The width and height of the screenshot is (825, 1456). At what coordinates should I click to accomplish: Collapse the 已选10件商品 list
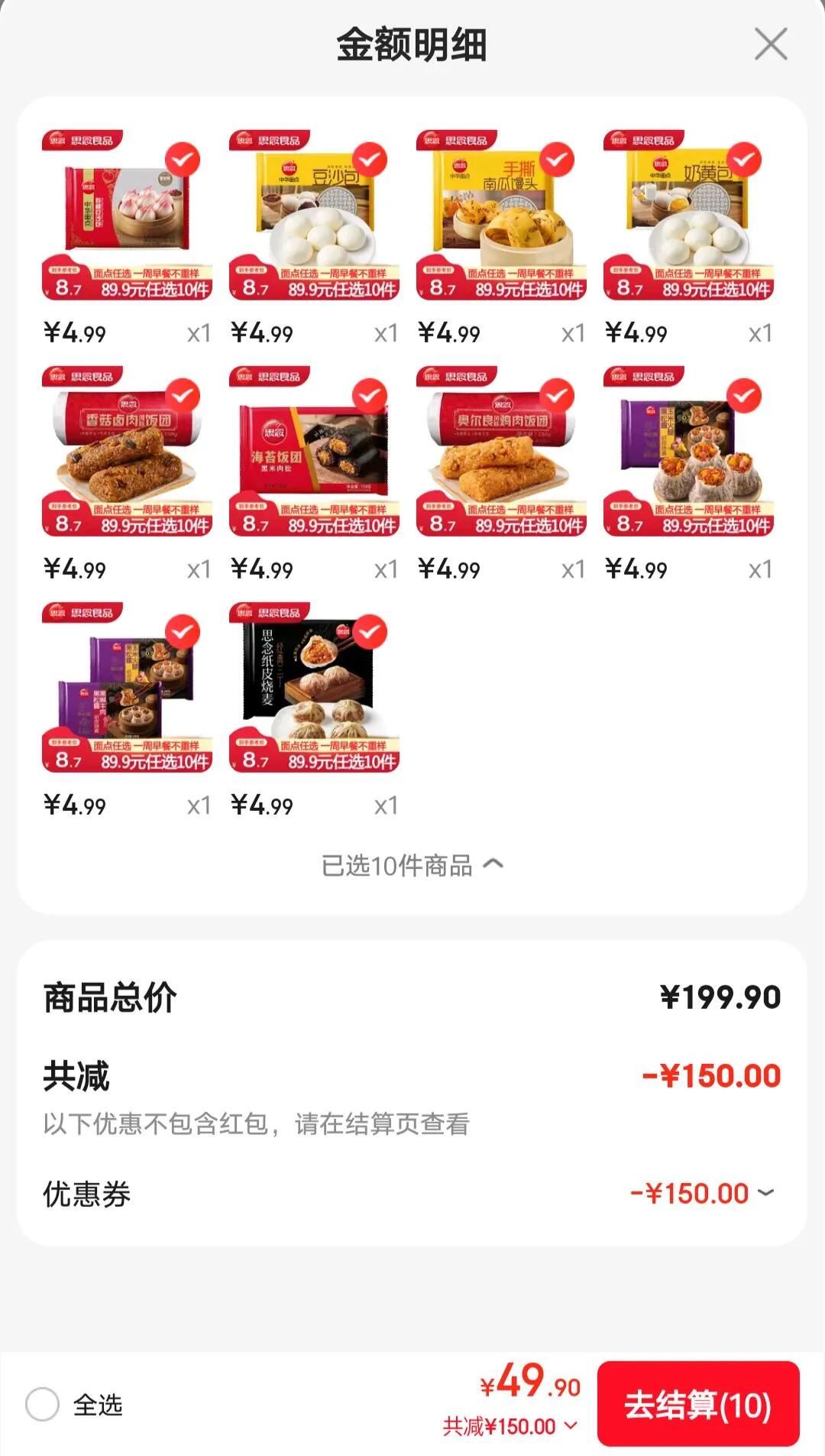412,865
